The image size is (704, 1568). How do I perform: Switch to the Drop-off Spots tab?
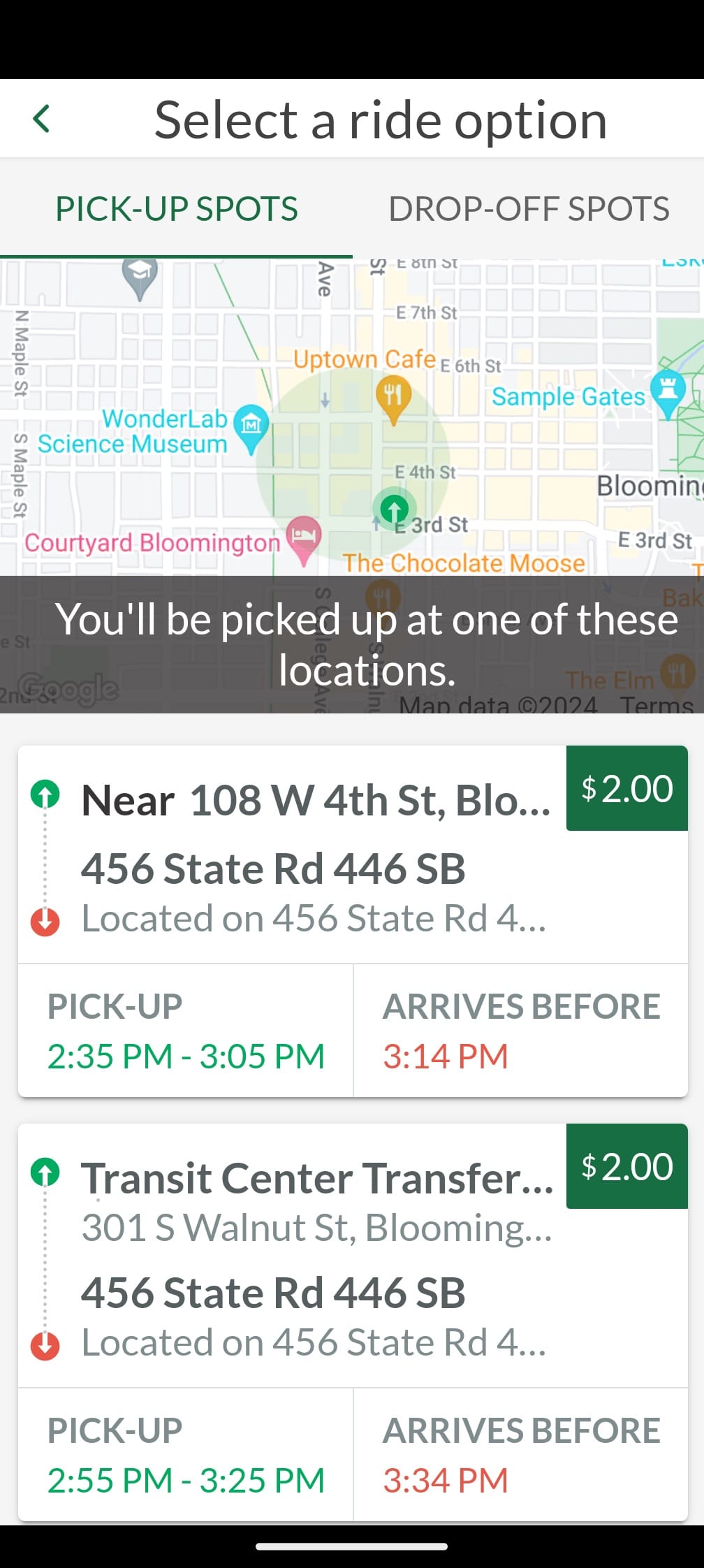pos(529,209)
